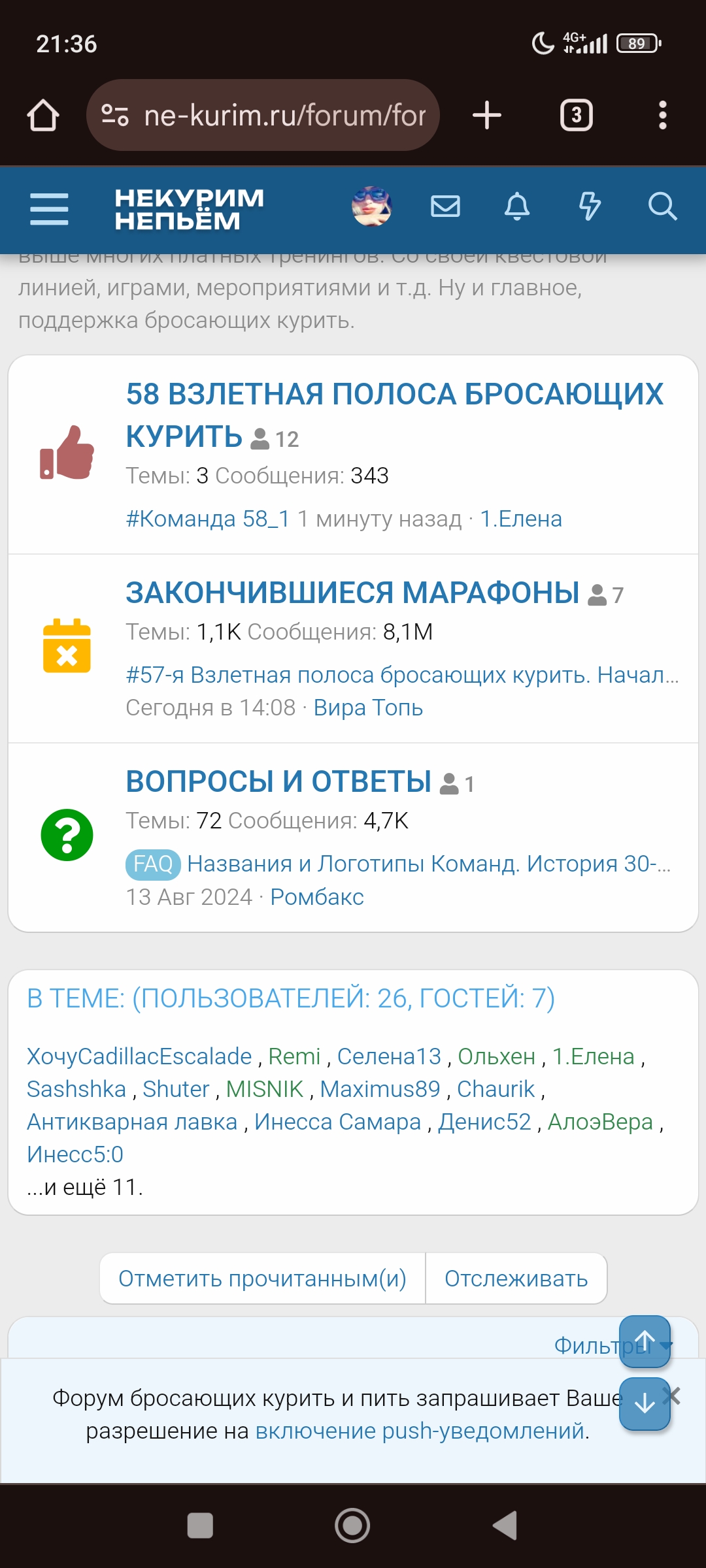Open private messages via envelope icon
The width and height of the screenshot is (706, 1568).
click(445, 208)
